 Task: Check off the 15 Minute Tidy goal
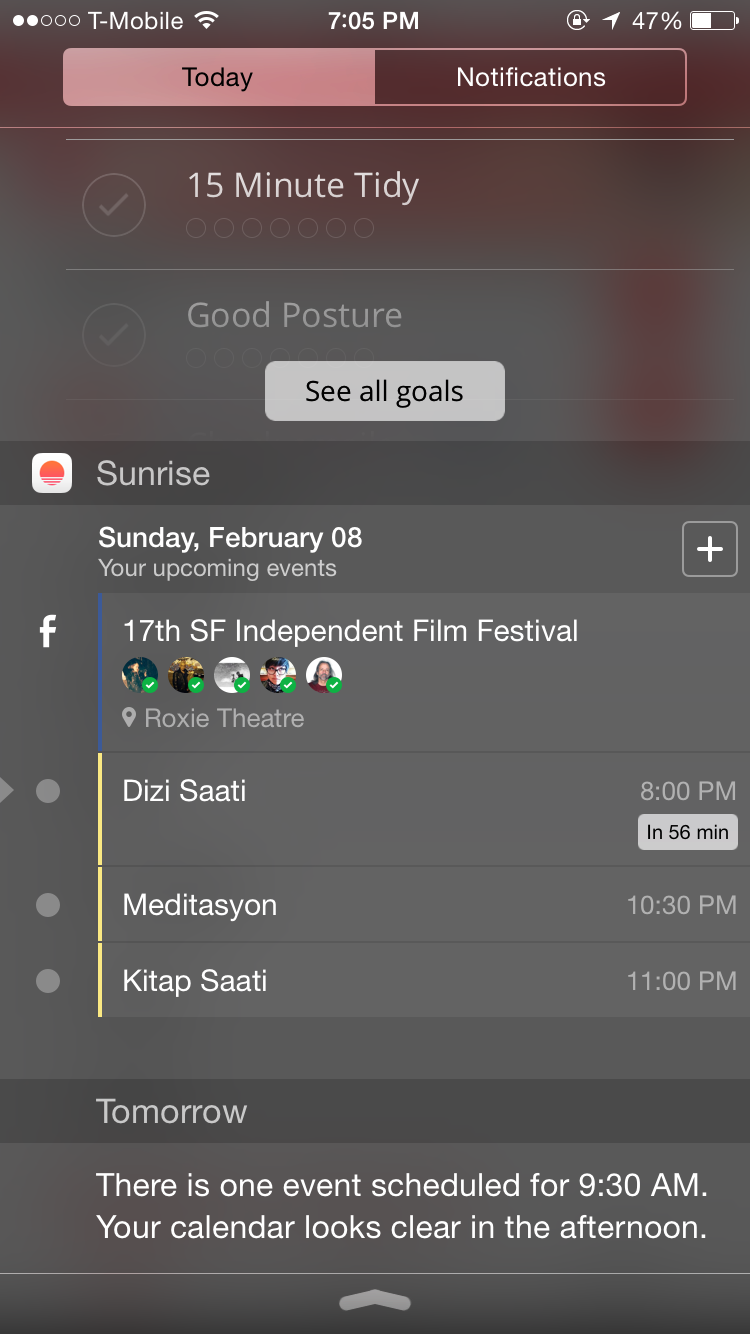click(114, 205)
